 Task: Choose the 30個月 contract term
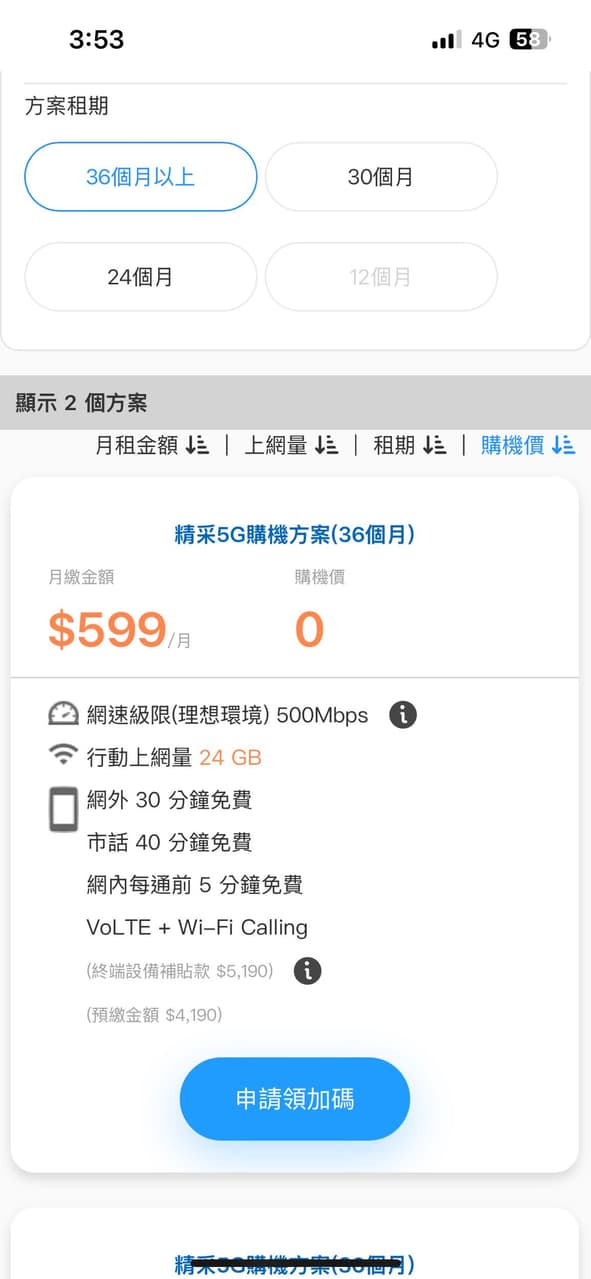(381, 177)
